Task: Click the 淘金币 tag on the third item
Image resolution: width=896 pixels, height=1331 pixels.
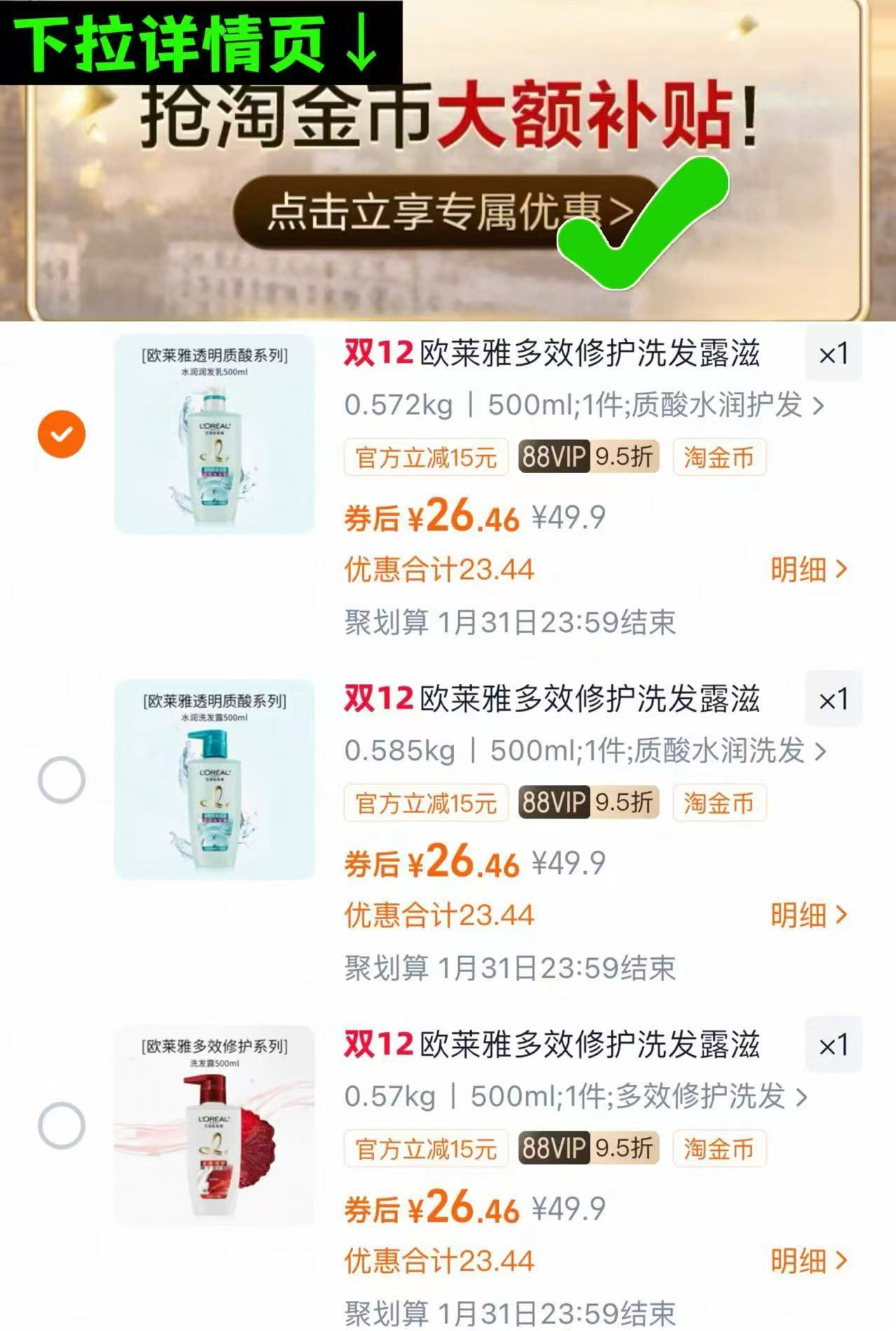Action: 717,1148
